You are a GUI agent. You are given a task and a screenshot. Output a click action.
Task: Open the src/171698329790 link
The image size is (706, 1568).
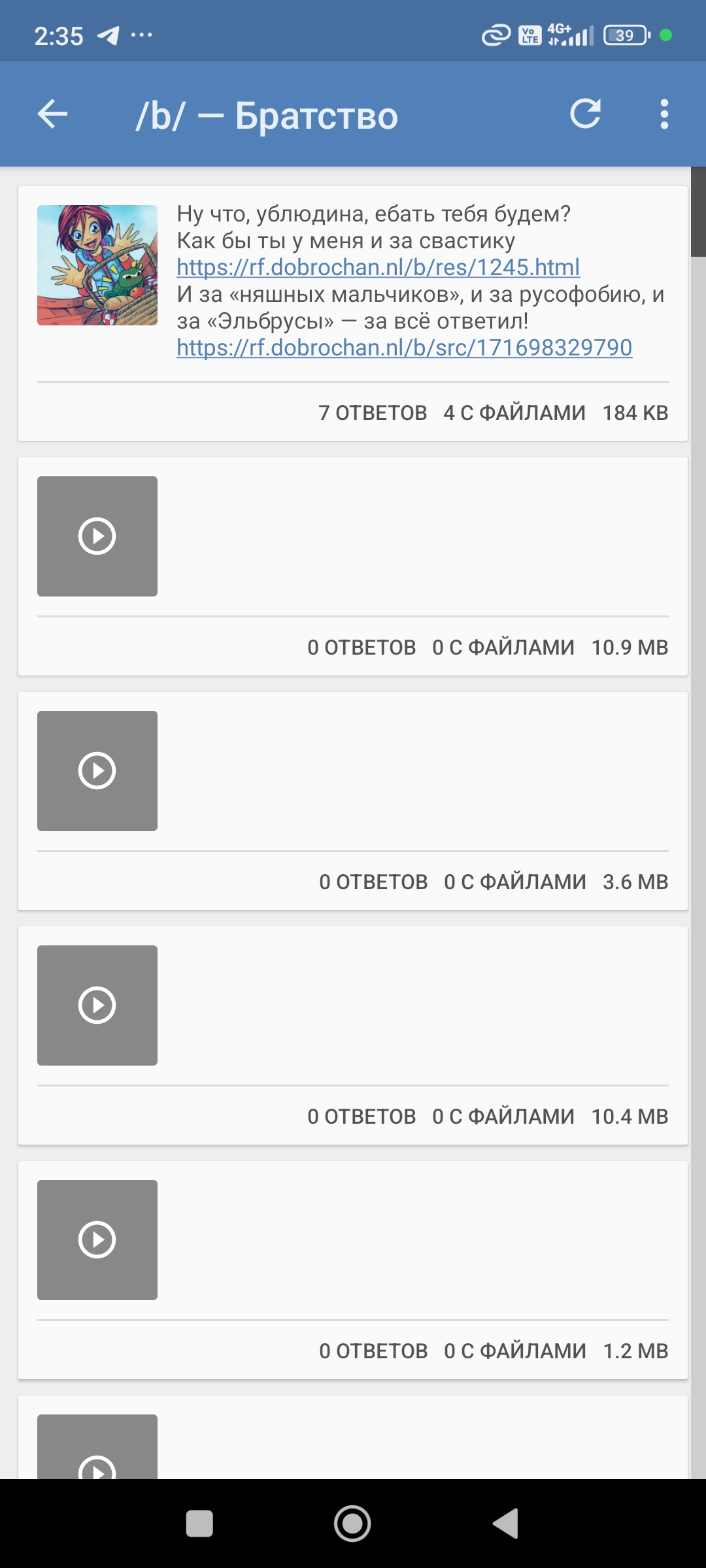[x=404, y=348]
